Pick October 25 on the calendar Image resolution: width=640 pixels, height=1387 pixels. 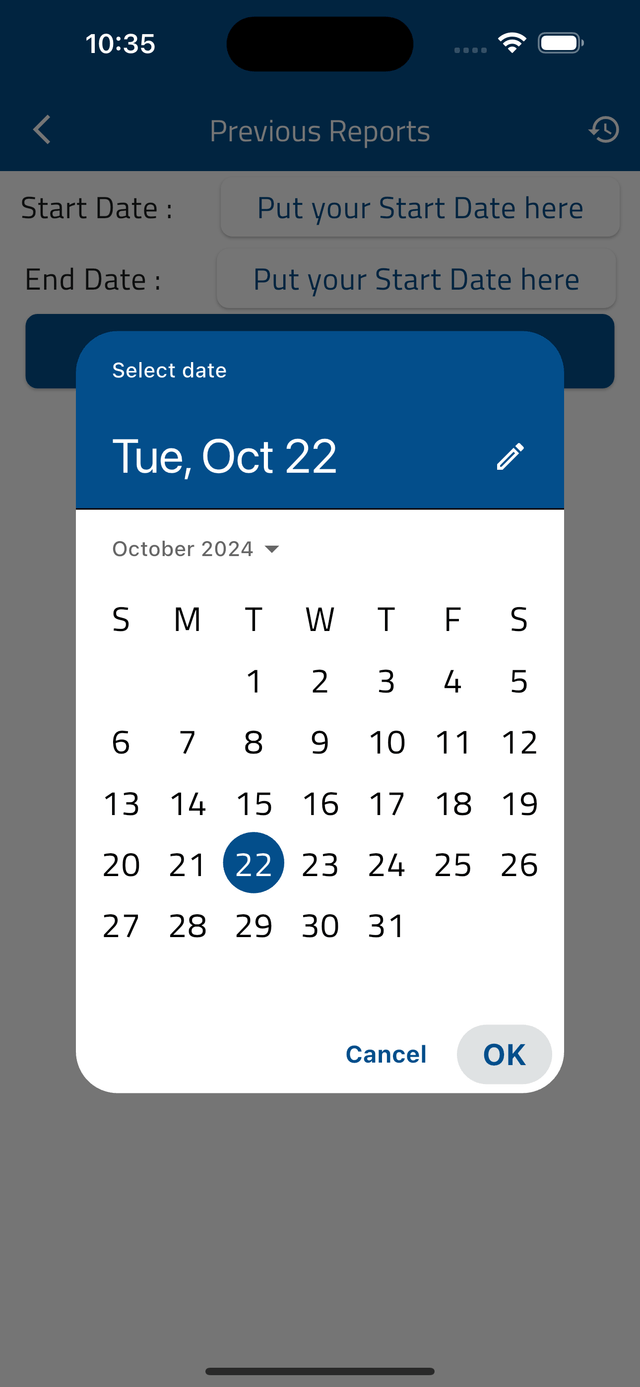(x=453, y=865)
